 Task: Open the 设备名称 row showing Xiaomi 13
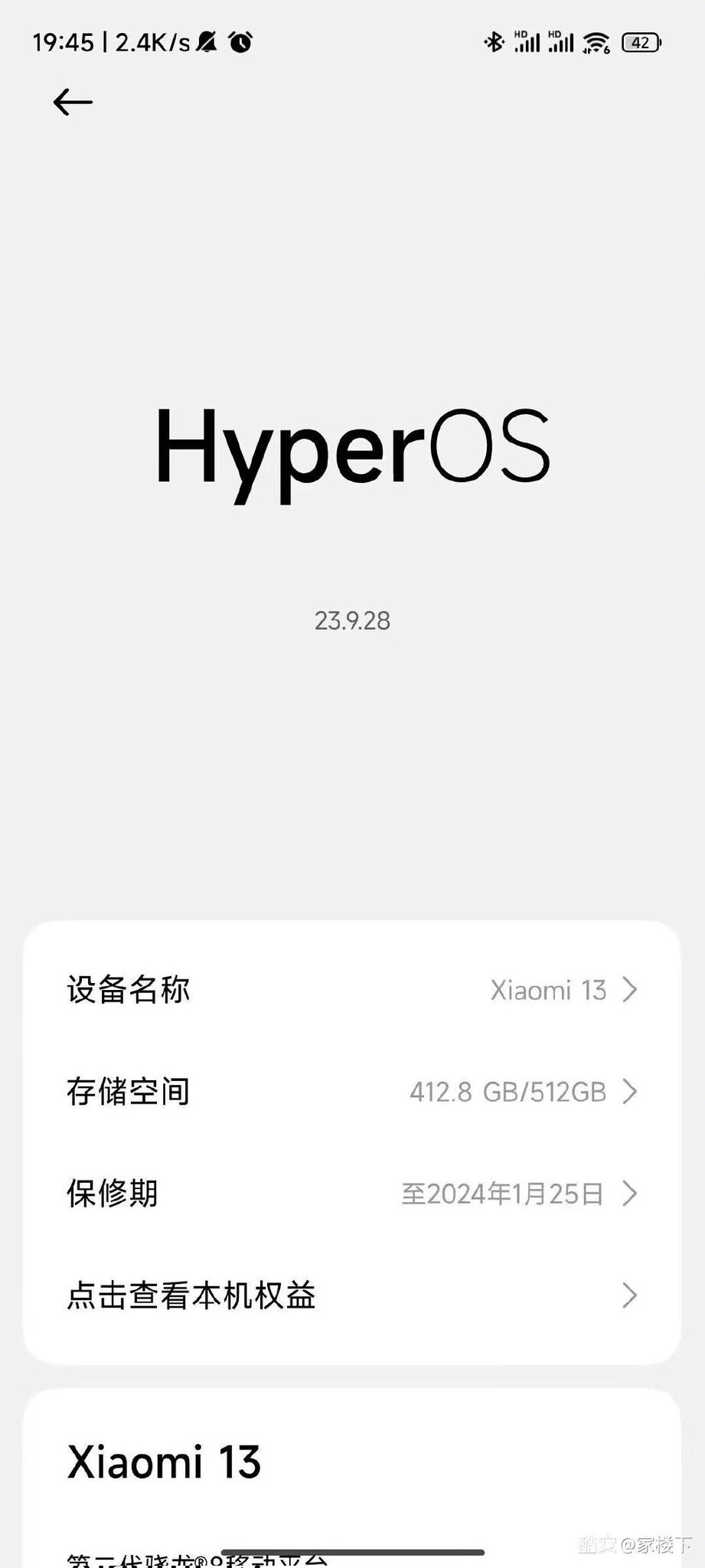pos(352,989)
